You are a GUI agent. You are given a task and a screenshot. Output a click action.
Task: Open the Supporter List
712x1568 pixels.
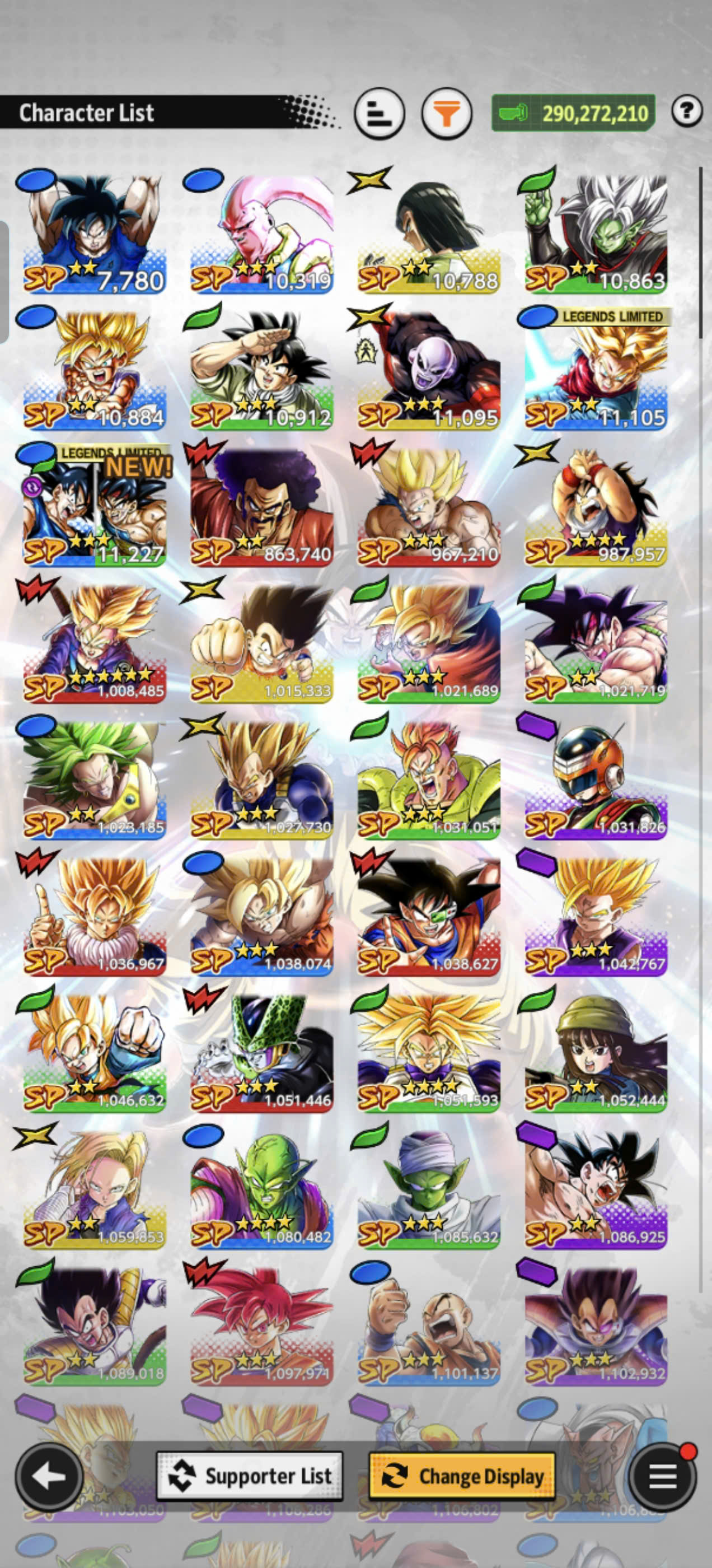[x=250, y=1476]
